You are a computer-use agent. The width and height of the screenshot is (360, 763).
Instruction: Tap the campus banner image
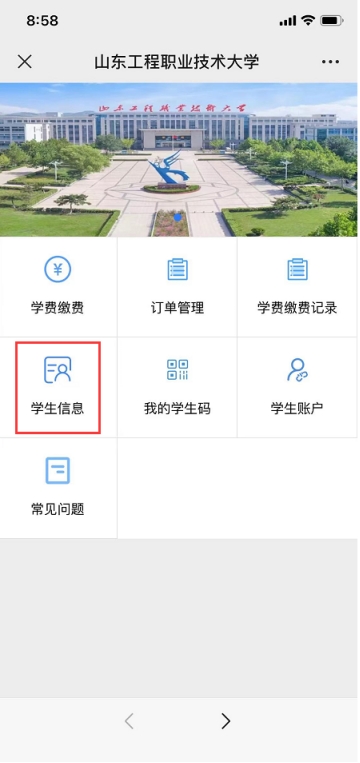click(x=179, y=160)
